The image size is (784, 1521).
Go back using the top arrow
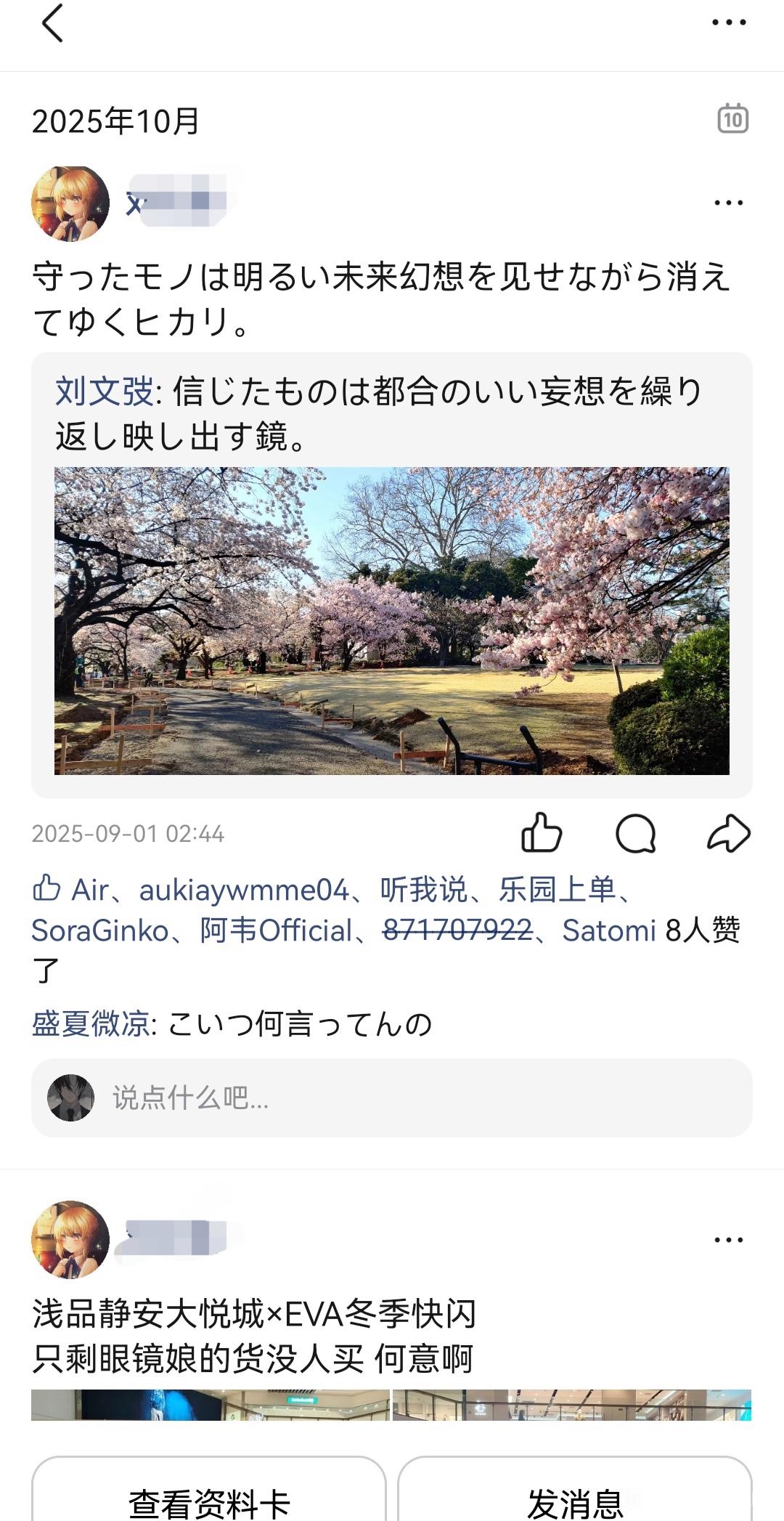[x=52, y=23]
